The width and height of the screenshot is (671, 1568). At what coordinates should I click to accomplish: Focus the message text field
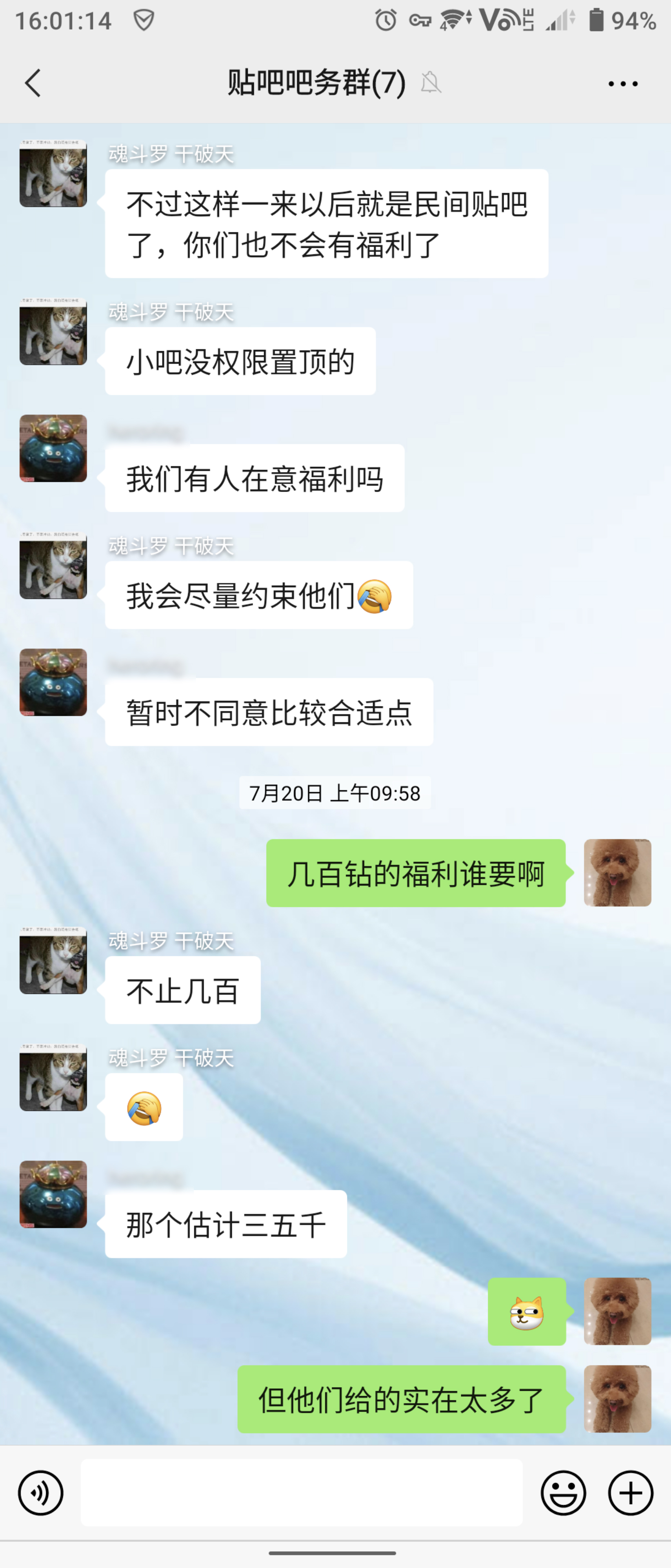click(x=301, y=1492)
